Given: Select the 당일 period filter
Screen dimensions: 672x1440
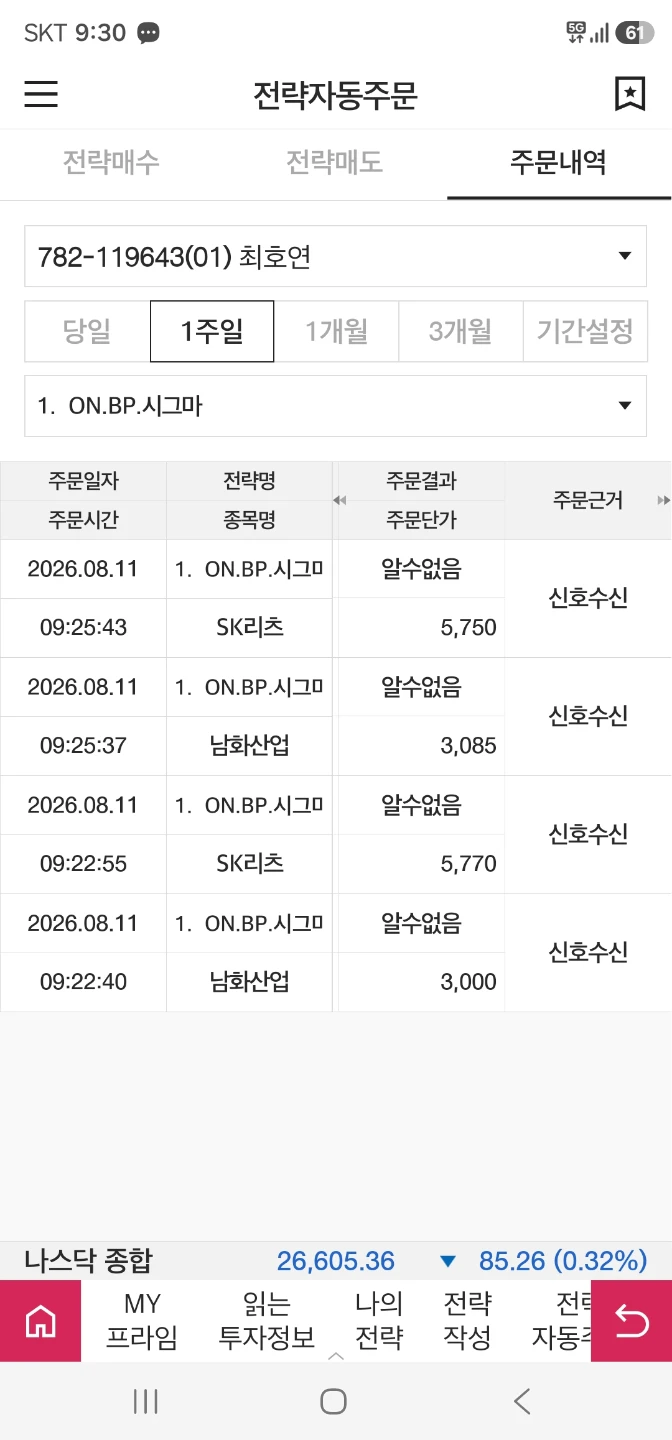Looking at the screenshot, I should (x=87, y=331).
